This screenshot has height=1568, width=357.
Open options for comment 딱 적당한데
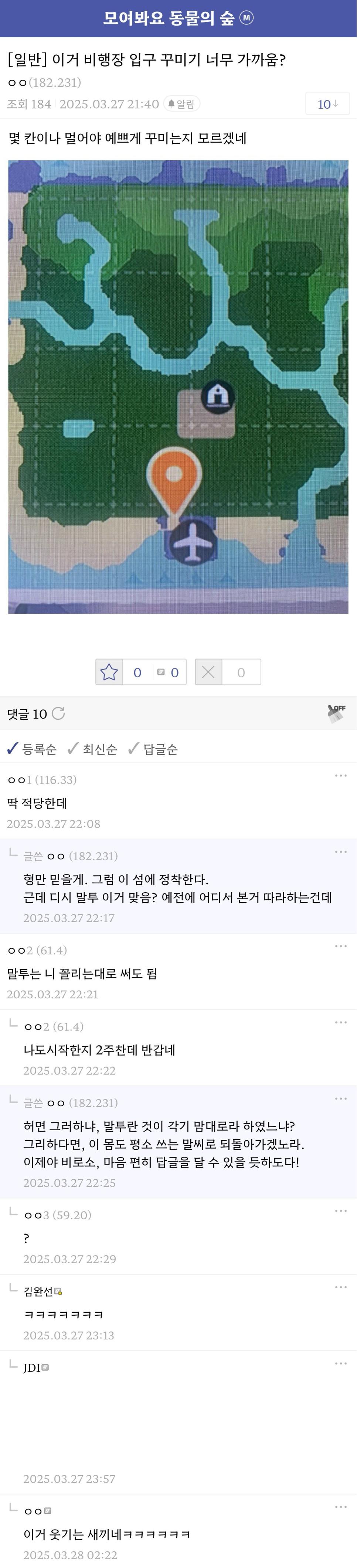[x=340, y=776]
